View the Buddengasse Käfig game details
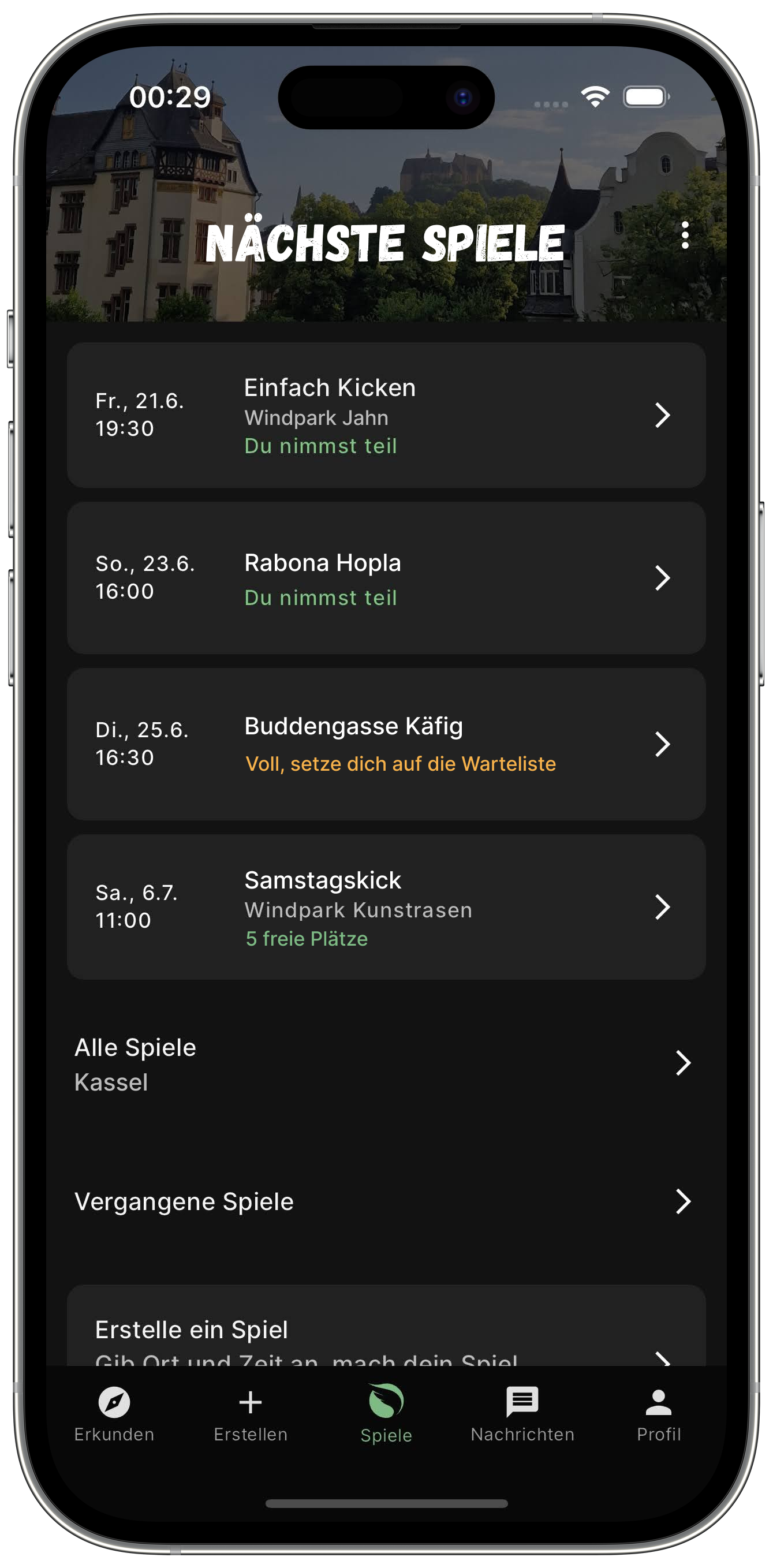Viewport: 773px width, 1568px height. (386, 744)
